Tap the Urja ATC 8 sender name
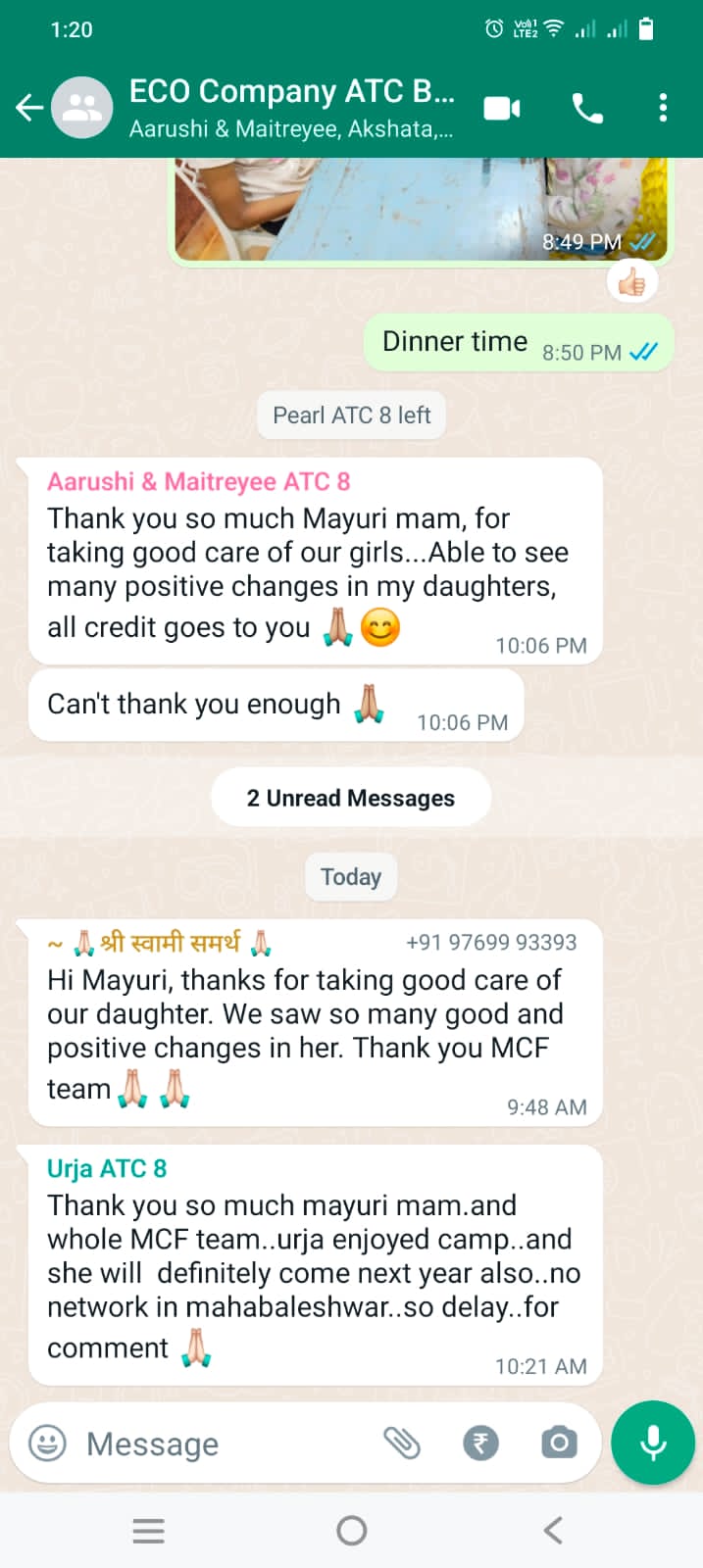703x1568 pixels. pos(107,1169)
